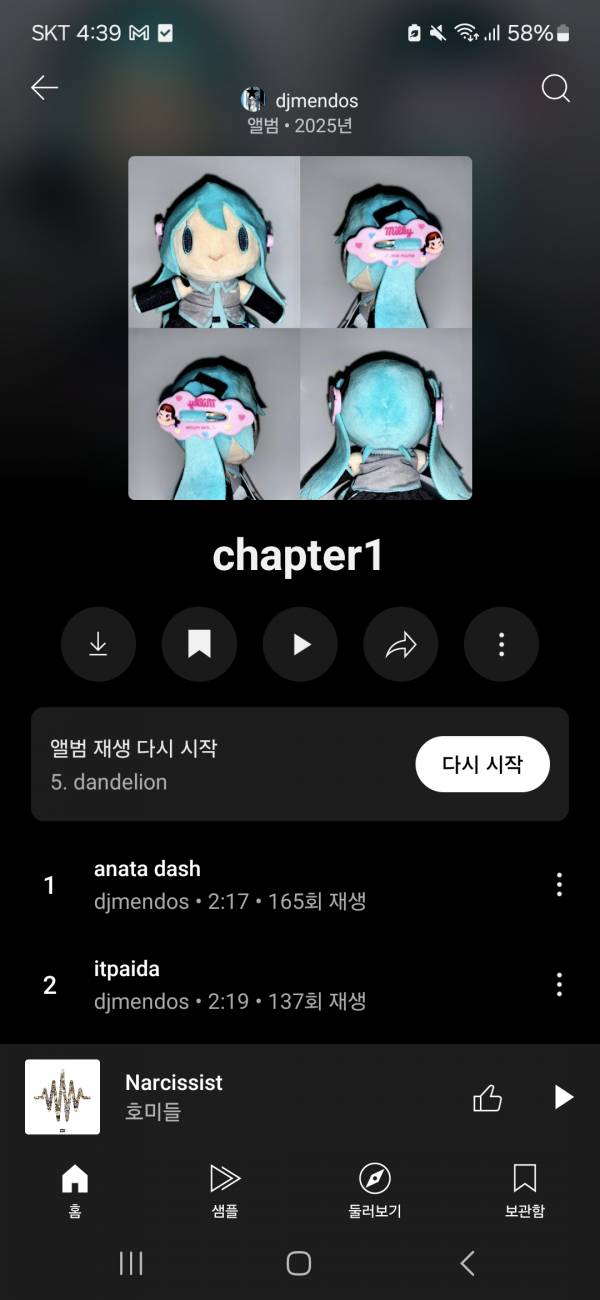Image resolution: width=600 pixels, height=1300 pixels.
Task: Open the djmendos artist page
Action: 300,100
